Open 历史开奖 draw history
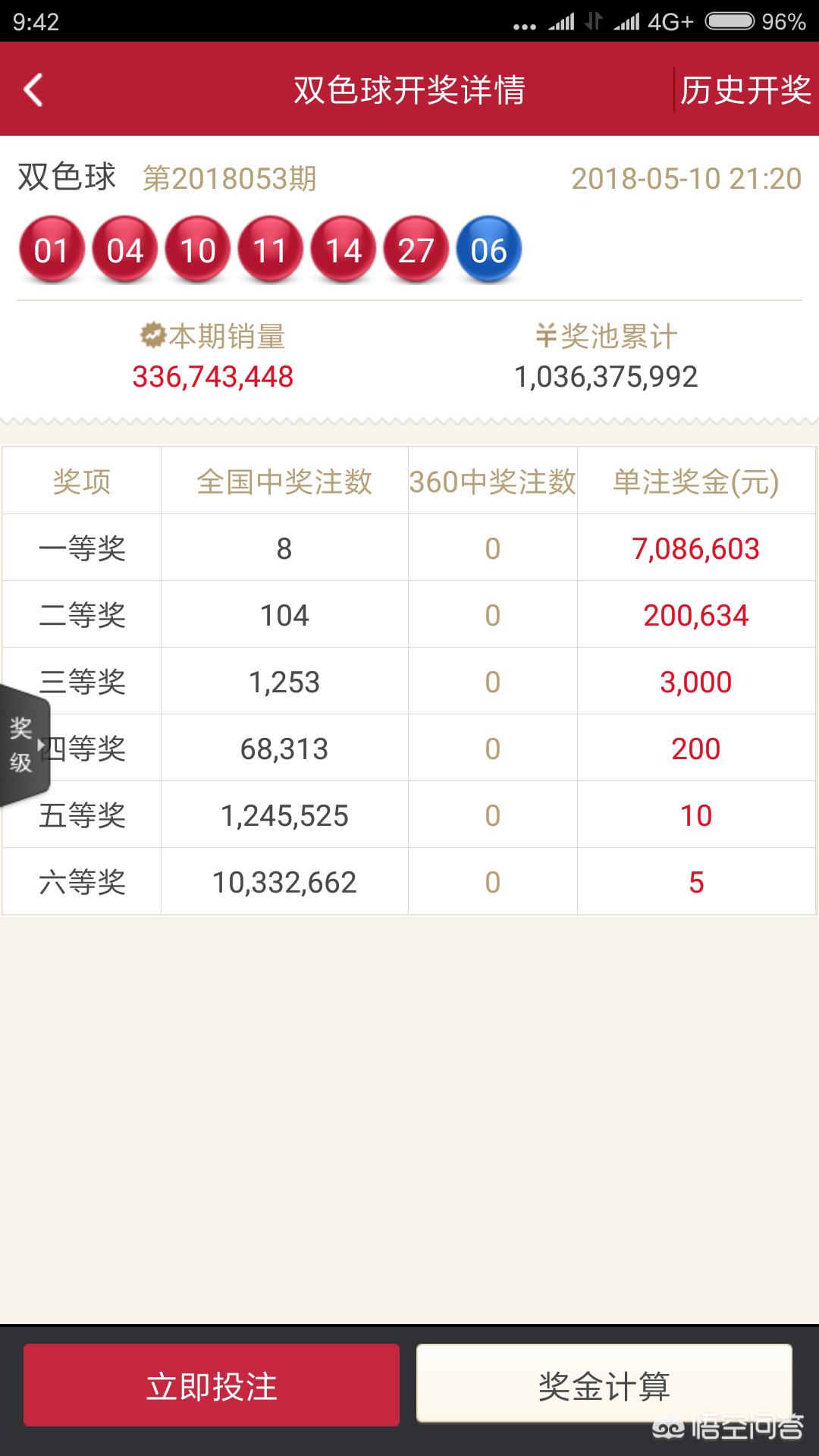The height and width of the screenshot is (1456, 819). coord(745,90)
